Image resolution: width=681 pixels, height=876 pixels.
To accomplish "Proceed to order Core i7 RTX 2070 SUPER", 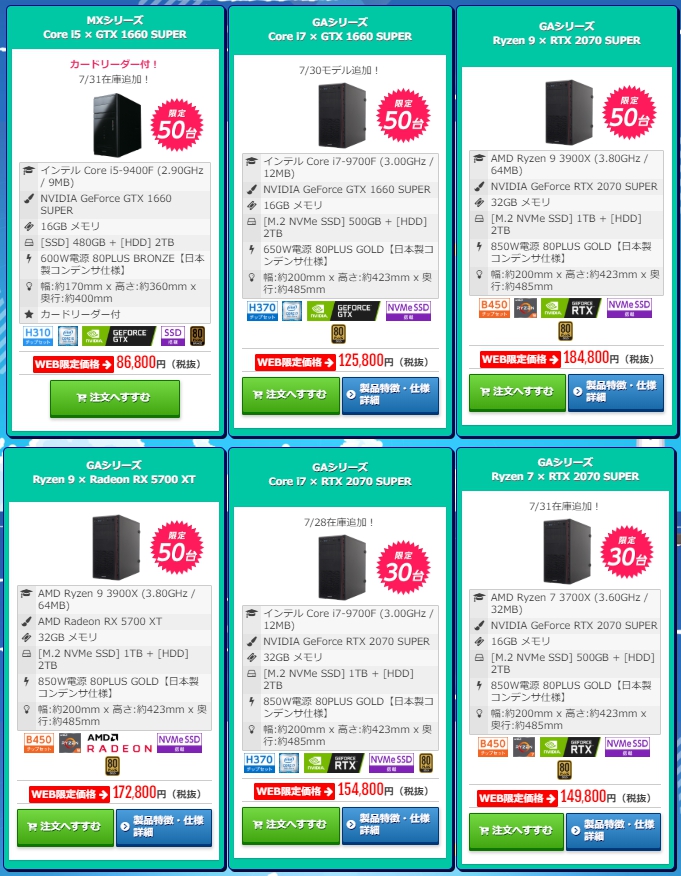I will click(290, 825).
